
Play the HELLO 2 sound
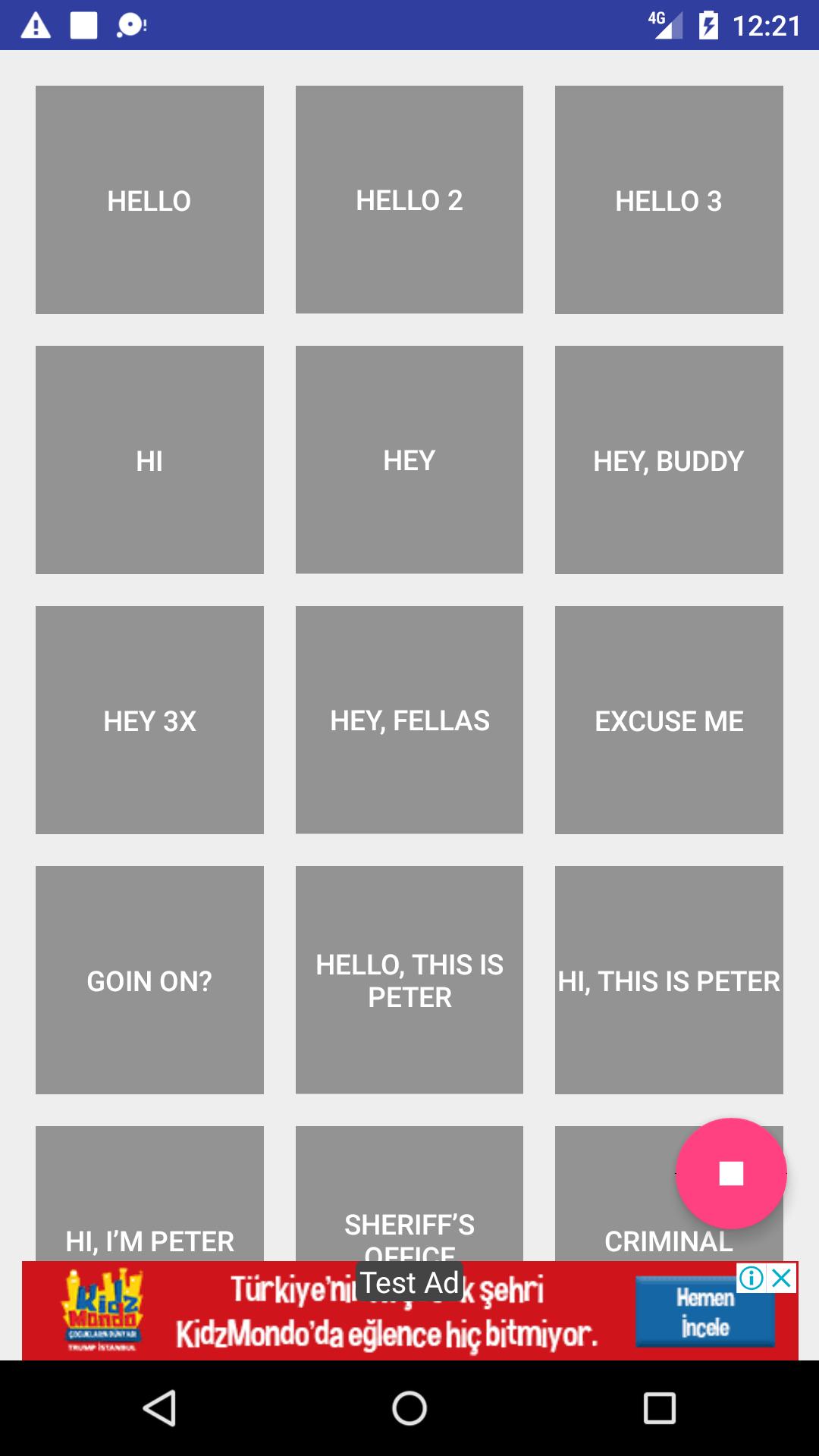[x=409, y=199]
